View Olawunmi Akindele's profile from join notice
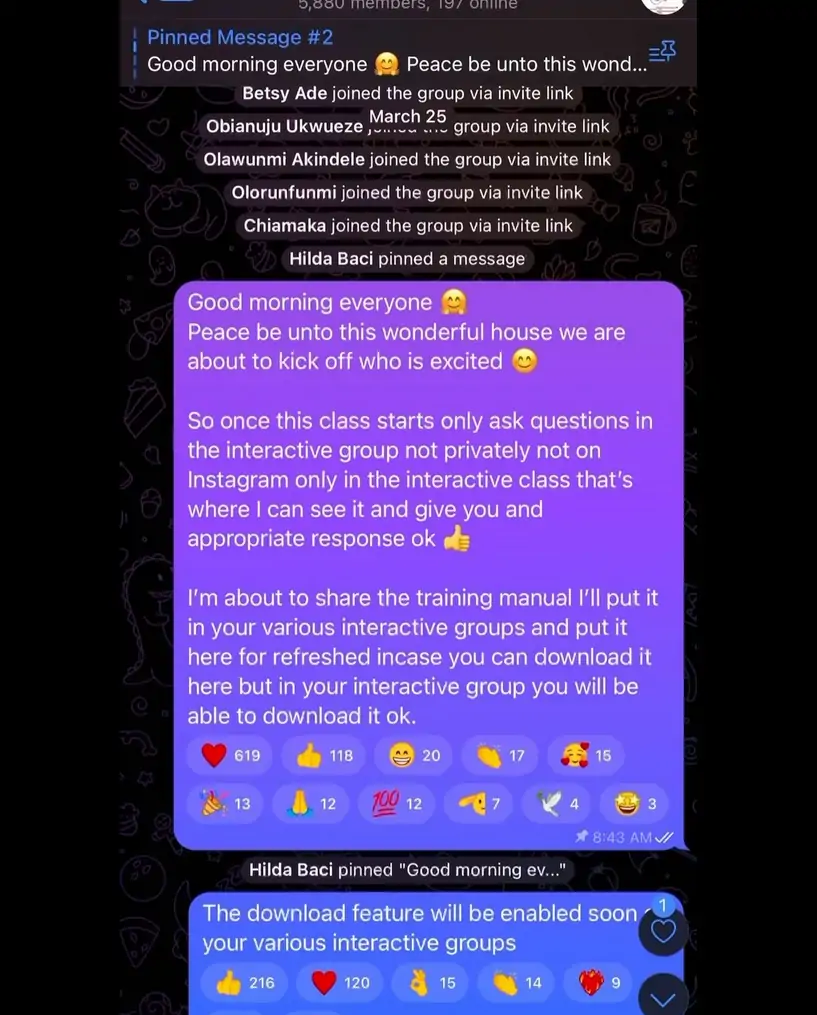817x1015 pixels. coord(284,159)
